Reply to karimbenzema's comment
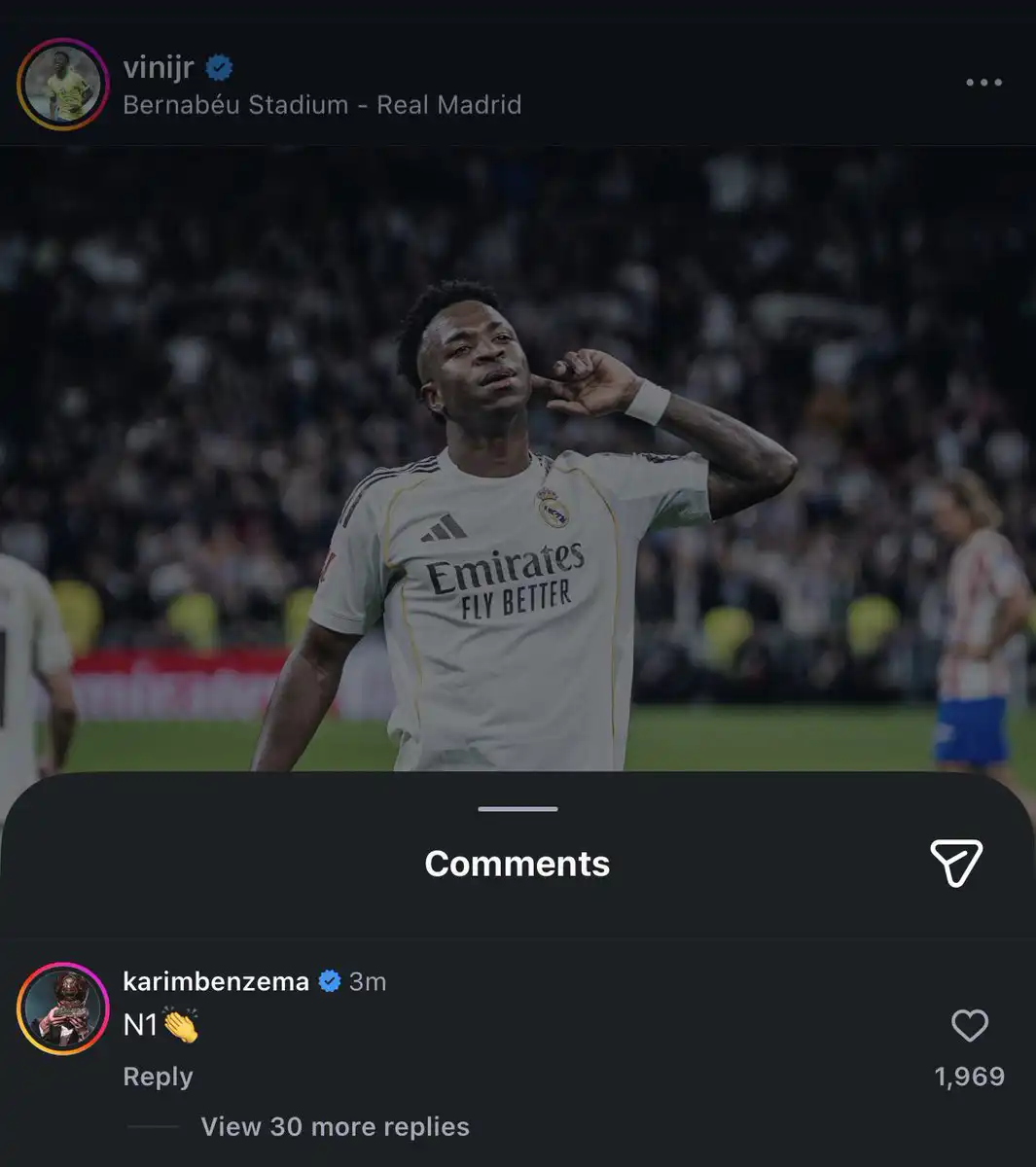The width and height of the screenshot is (1036, 1167). [158, 1077]
